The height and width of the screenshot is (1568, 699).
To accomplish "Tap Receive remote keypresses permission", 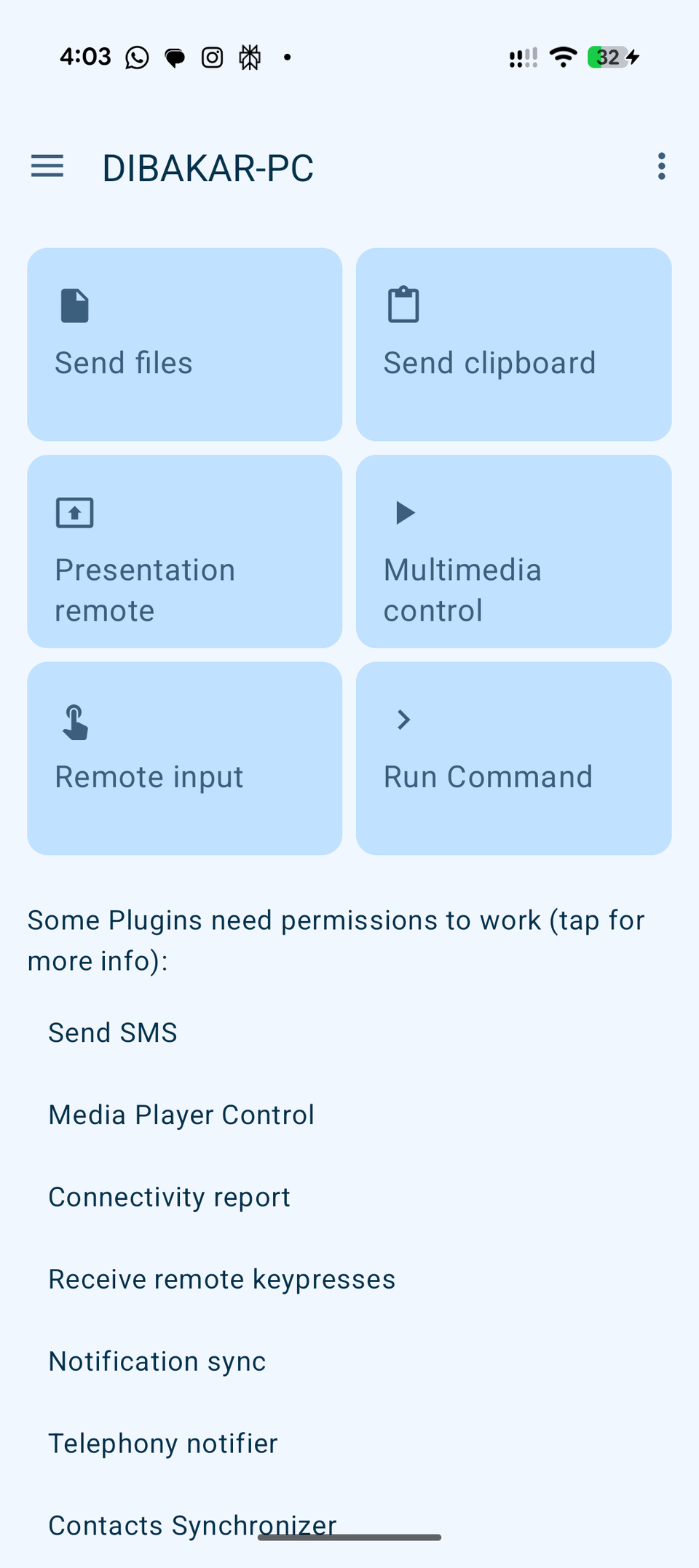I will click(221, 1278).
